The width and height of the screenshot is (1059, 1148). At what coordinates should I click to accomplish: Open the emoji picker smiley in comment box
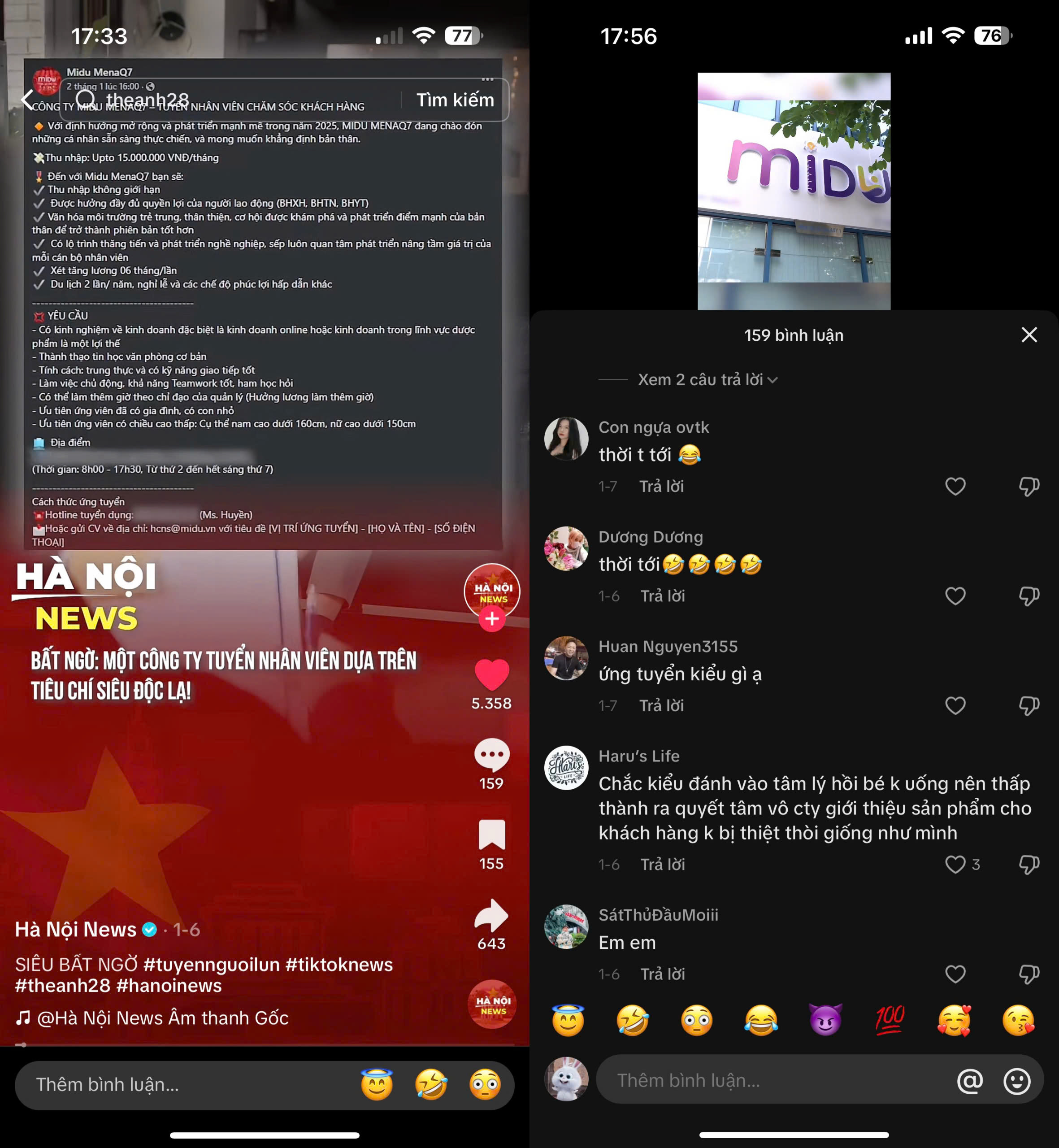pos(1017,1081)
